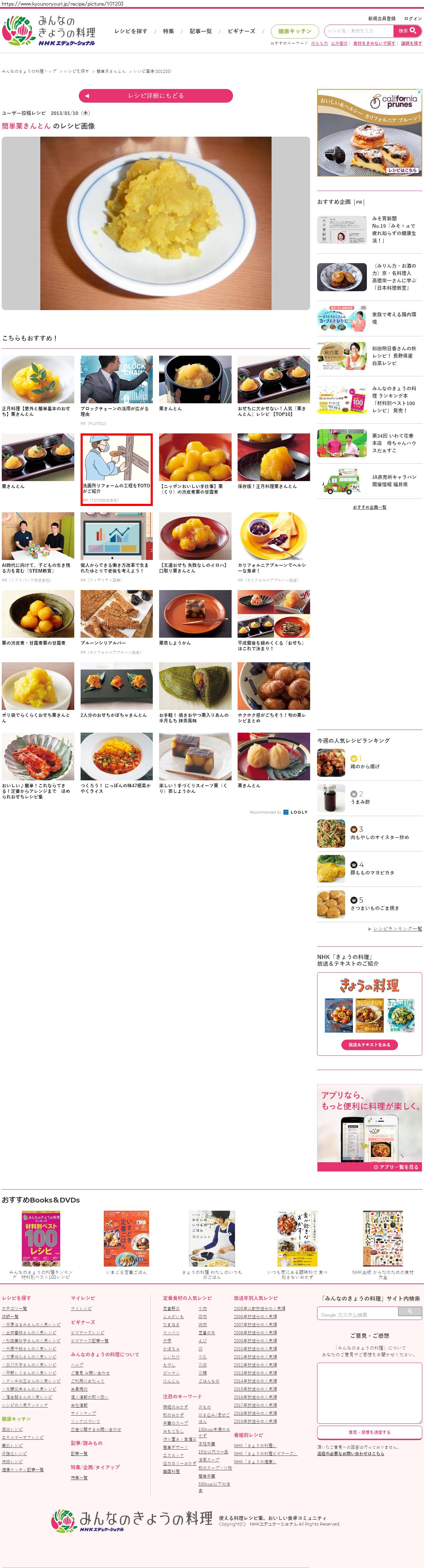424x1568 pixels.
Task: Go to the ビギナーズ section
Action: (x=241, y=31)
